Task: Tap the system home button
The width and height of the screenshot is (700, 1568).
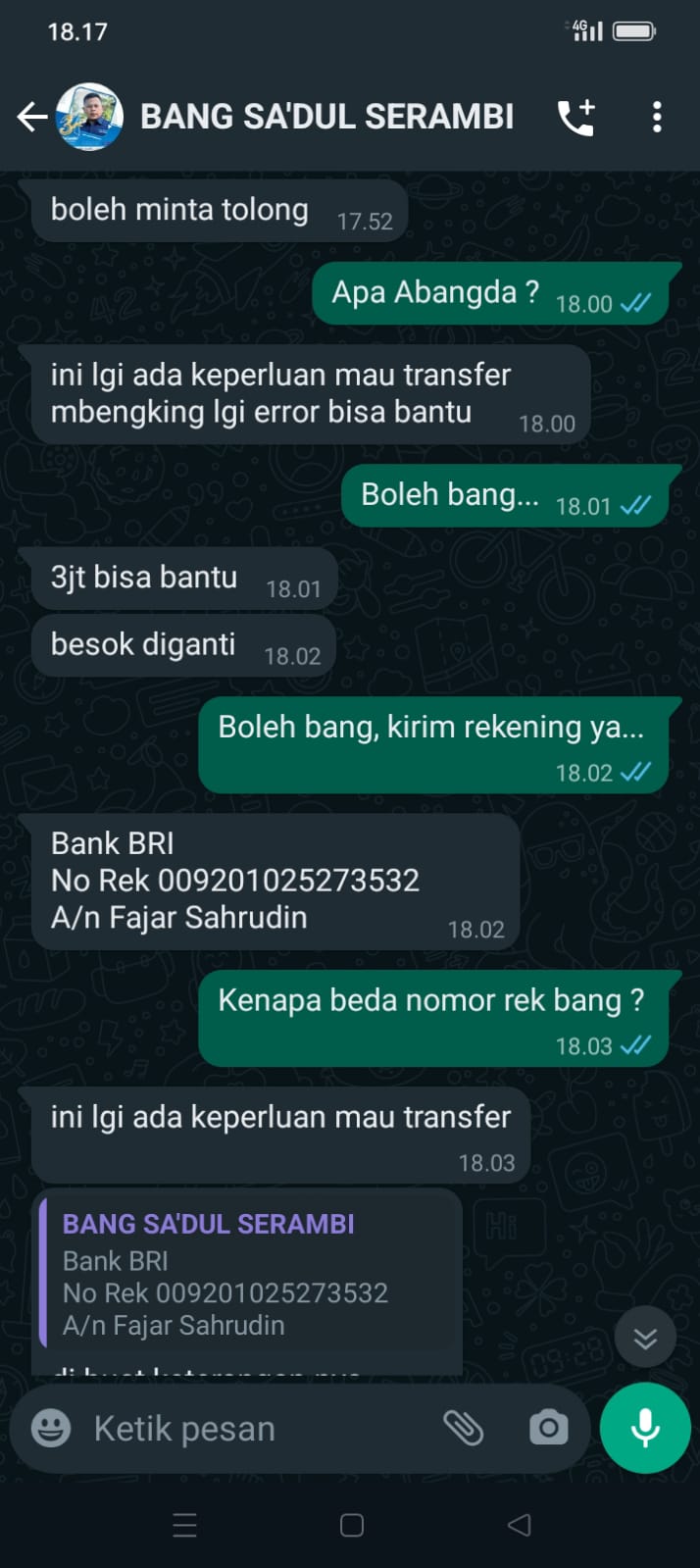Action: (x=352, y=1525)
